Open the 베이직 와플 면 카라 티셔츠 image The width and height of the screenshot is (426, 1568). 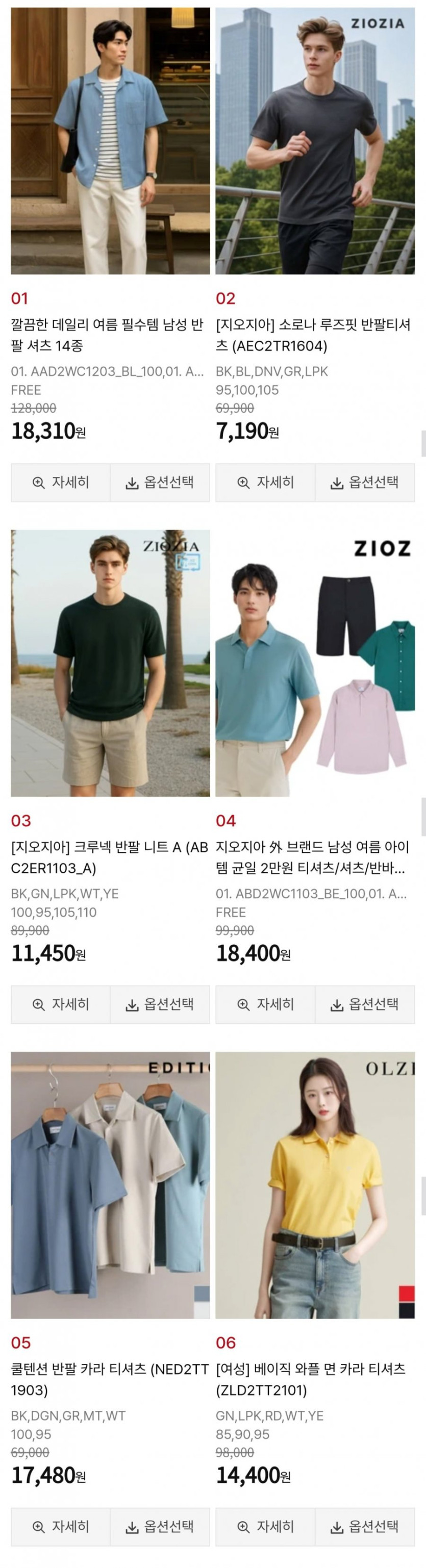(x=315, y=1185)
